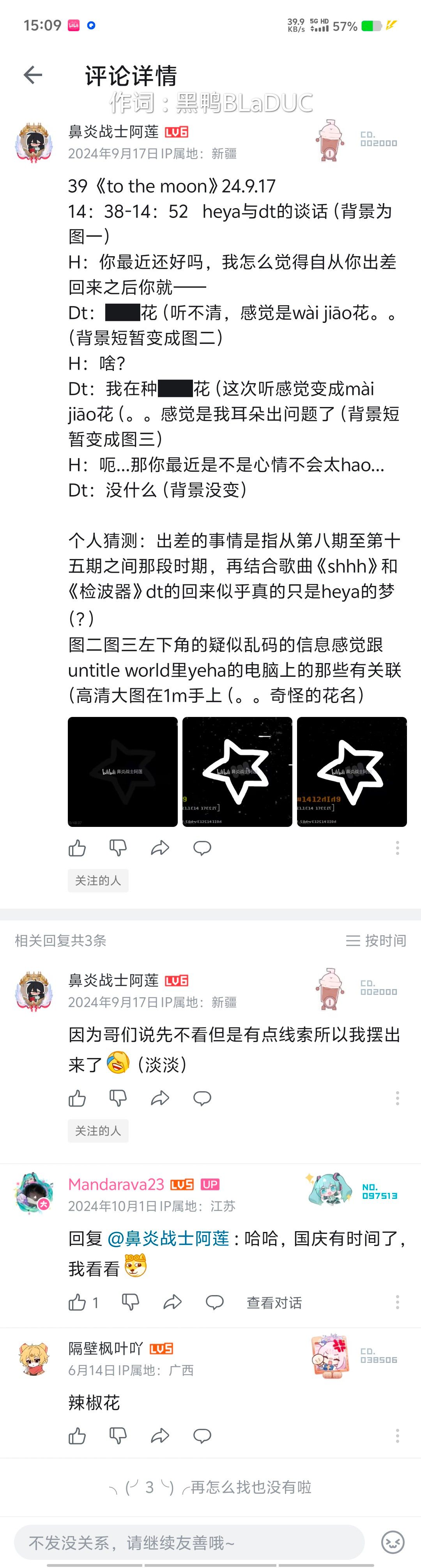Like the main comment about to the moon

[x=77, y=848]
